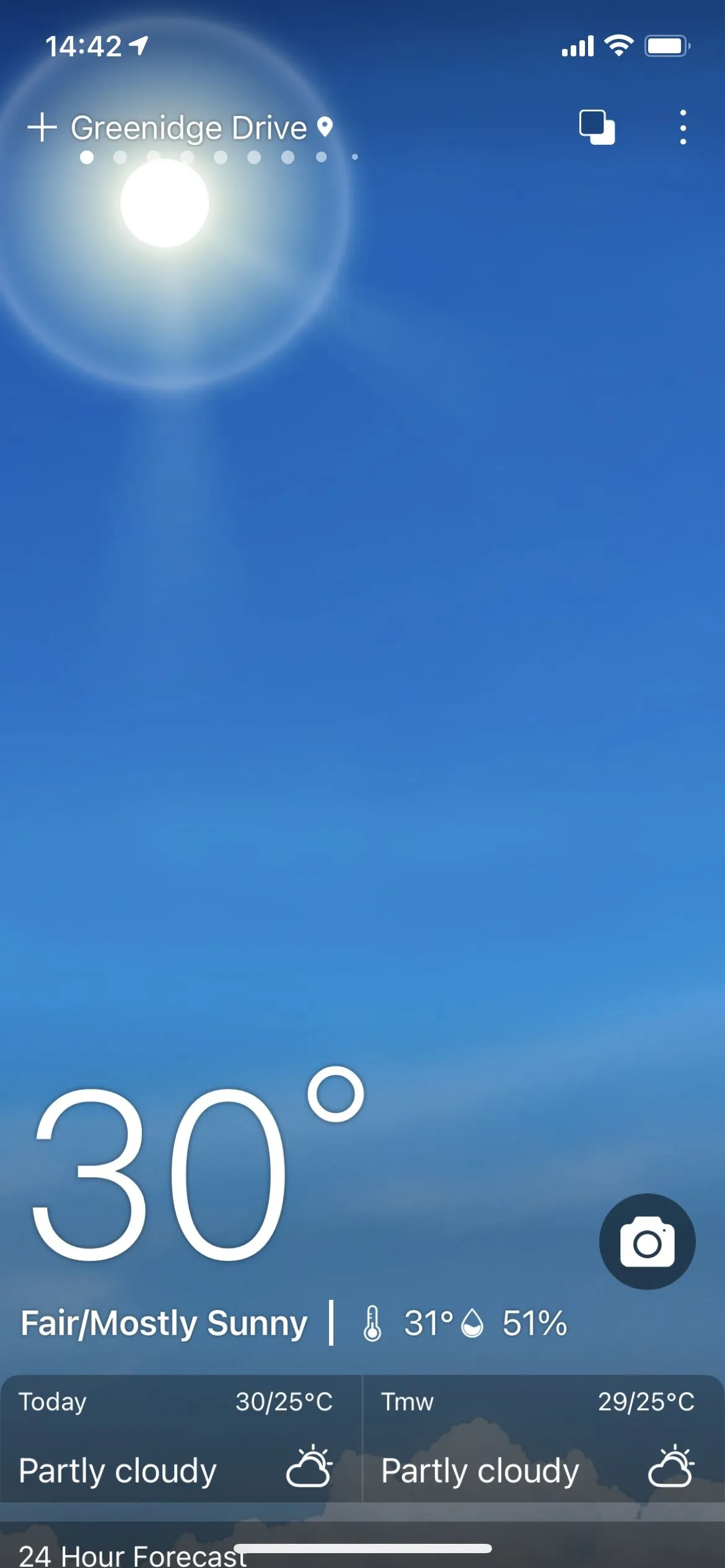Add a new location with plus icon

42,128
